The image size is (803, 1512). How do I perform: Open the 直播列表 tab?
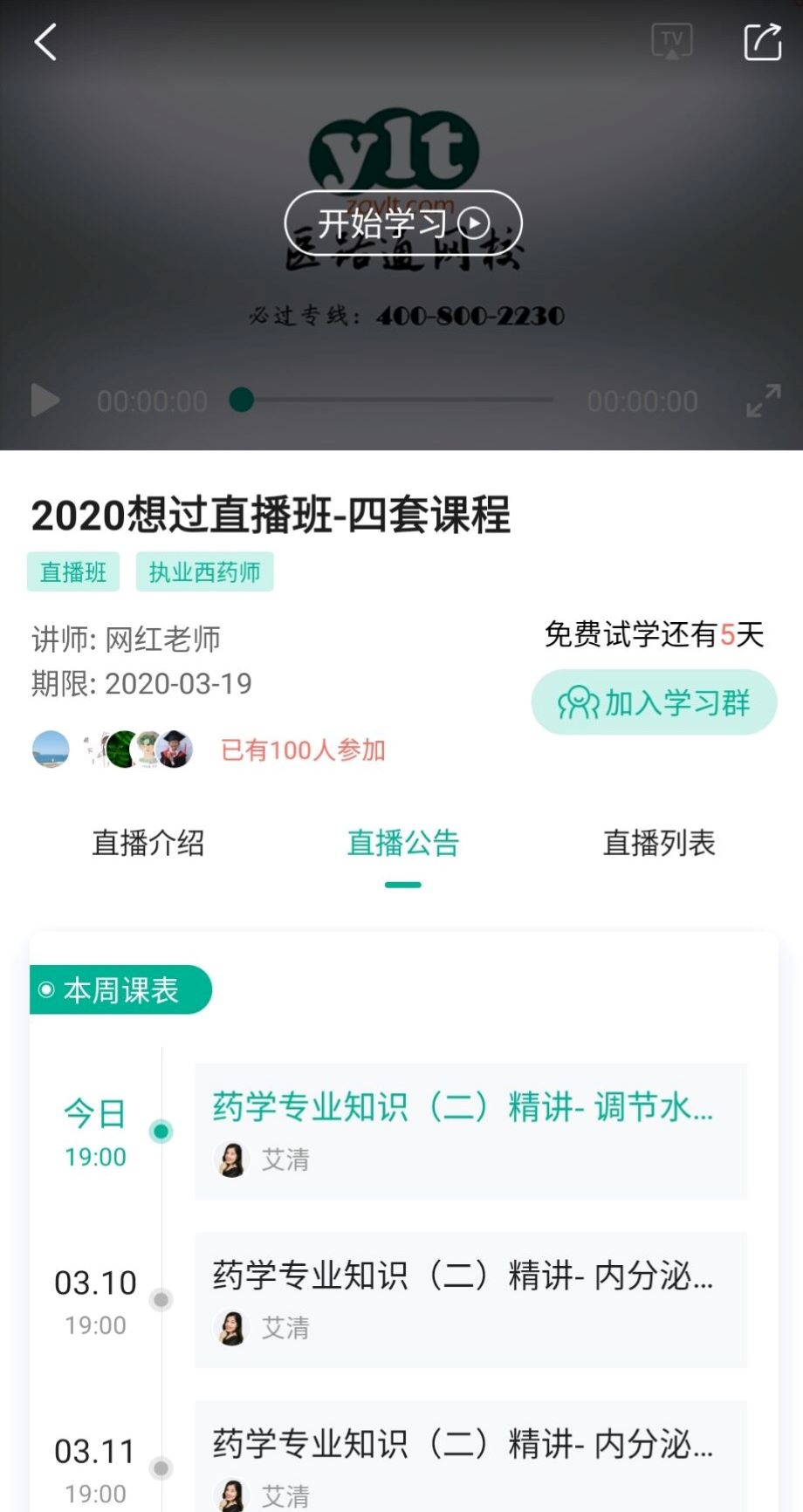tap(660, 843)
